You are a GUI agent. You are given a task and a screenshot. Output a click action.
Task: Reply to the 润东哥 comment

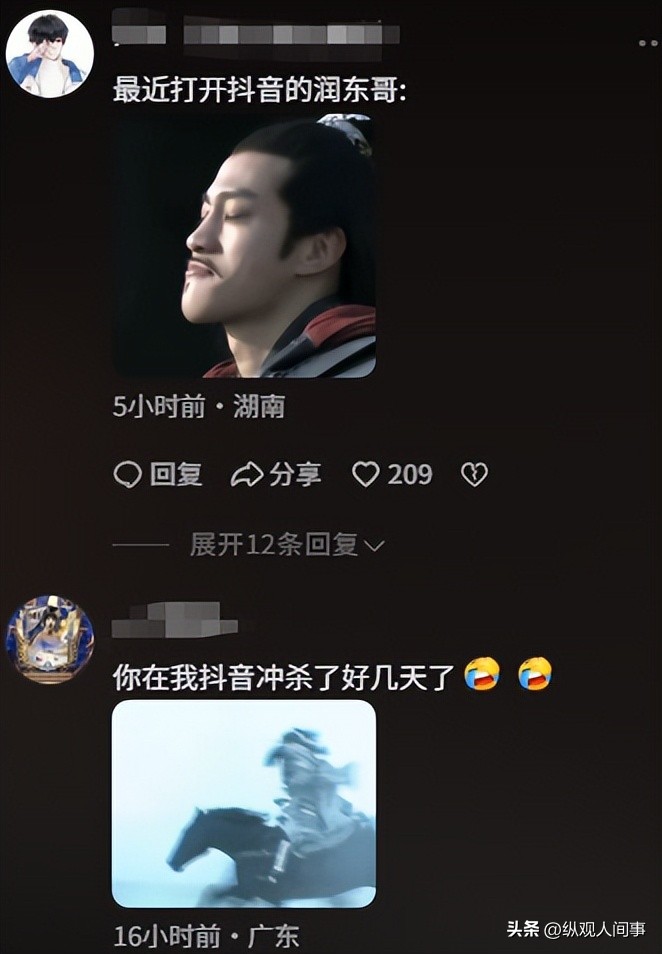tap(158, 474)
